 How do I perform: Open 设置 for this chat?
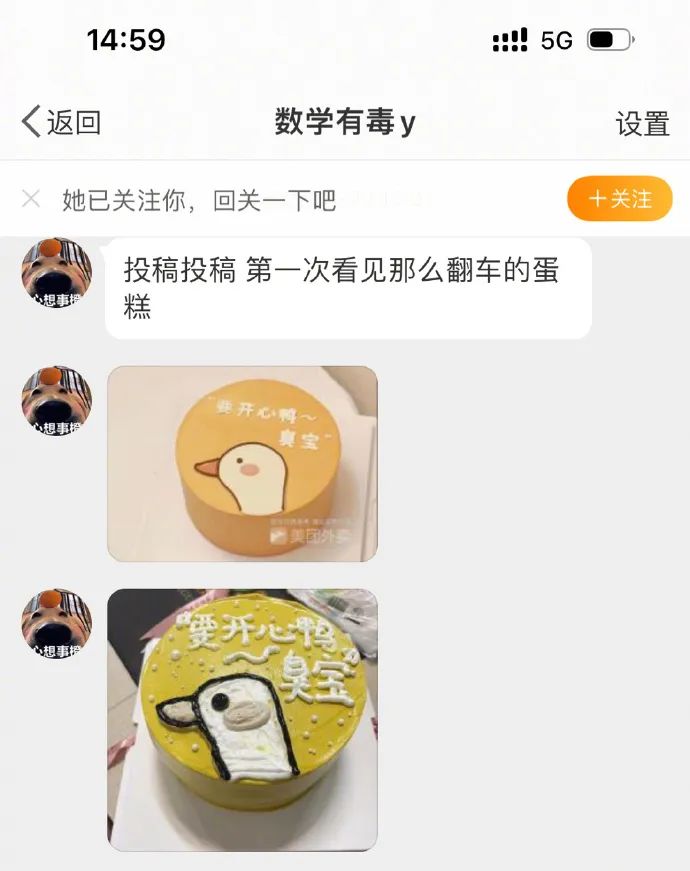coord(642,124)
